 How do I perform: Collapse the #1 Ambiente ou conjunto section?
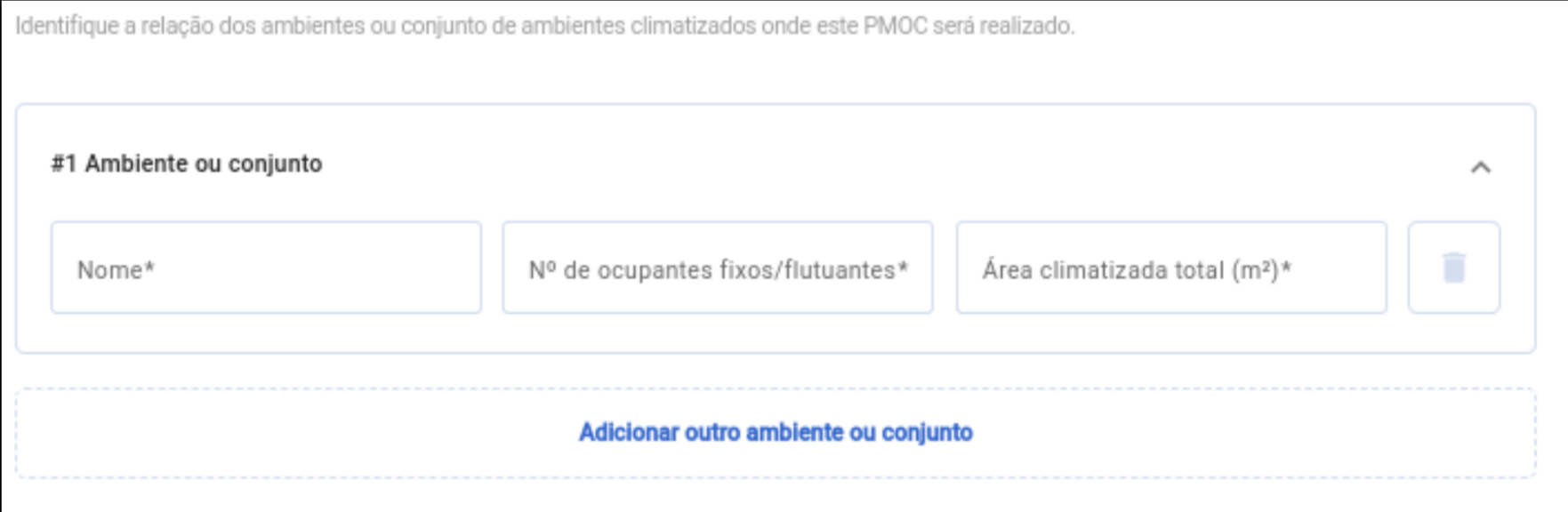coord(1480,166)
